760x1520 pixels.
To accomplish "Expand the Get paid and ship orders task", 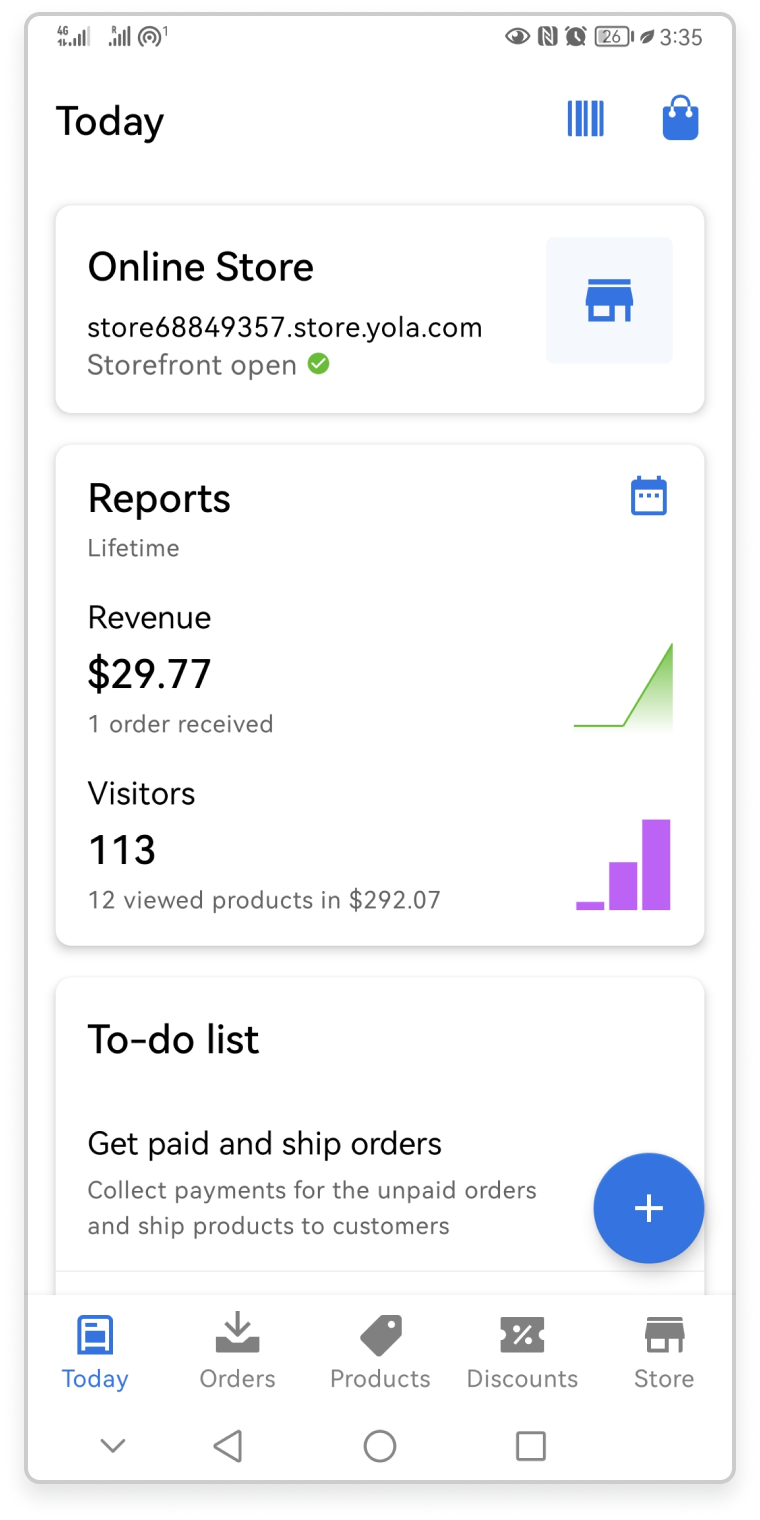I will click(x=264, y=1143).
